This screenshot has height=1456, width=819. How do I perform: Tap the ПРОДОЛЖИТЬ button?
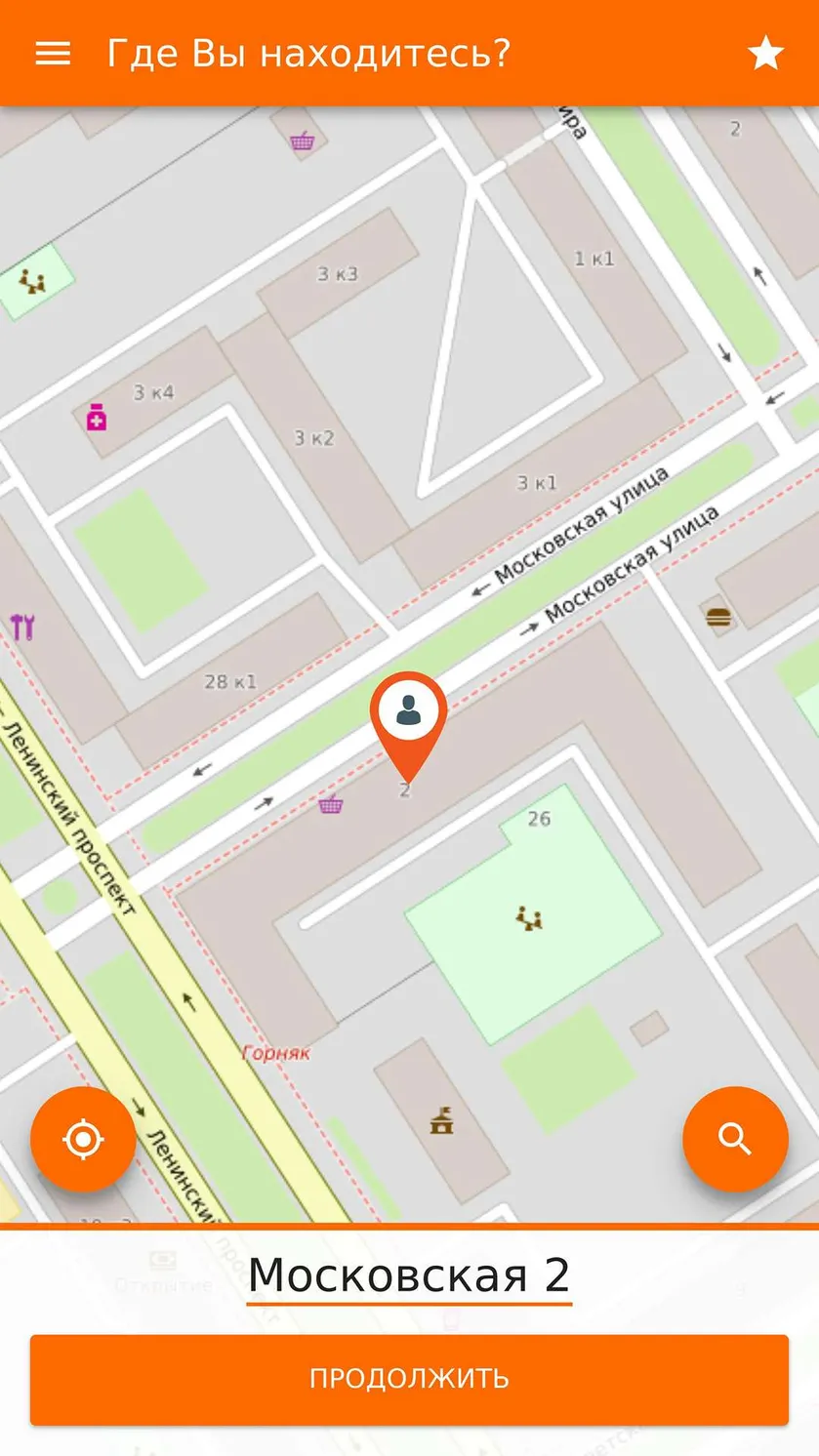tap(409, 1379)
